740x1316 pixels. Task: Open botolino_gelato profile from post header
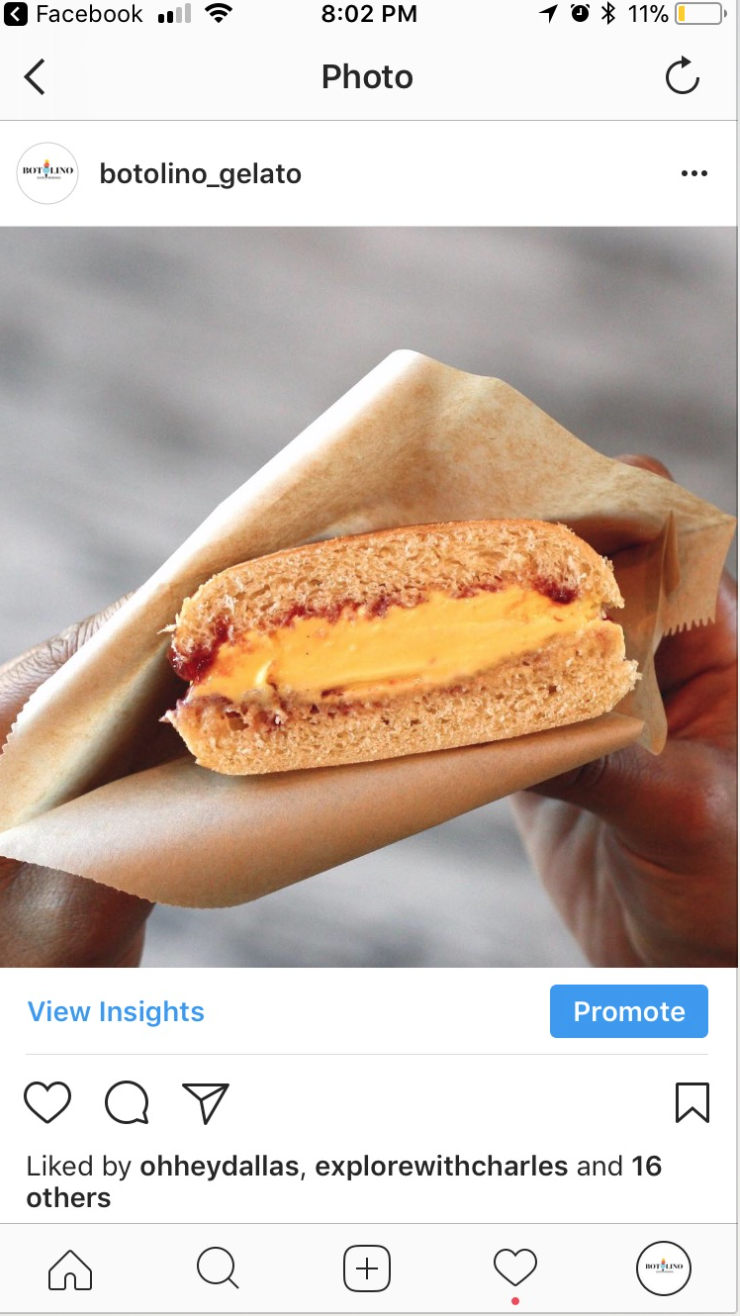point(200,174)
